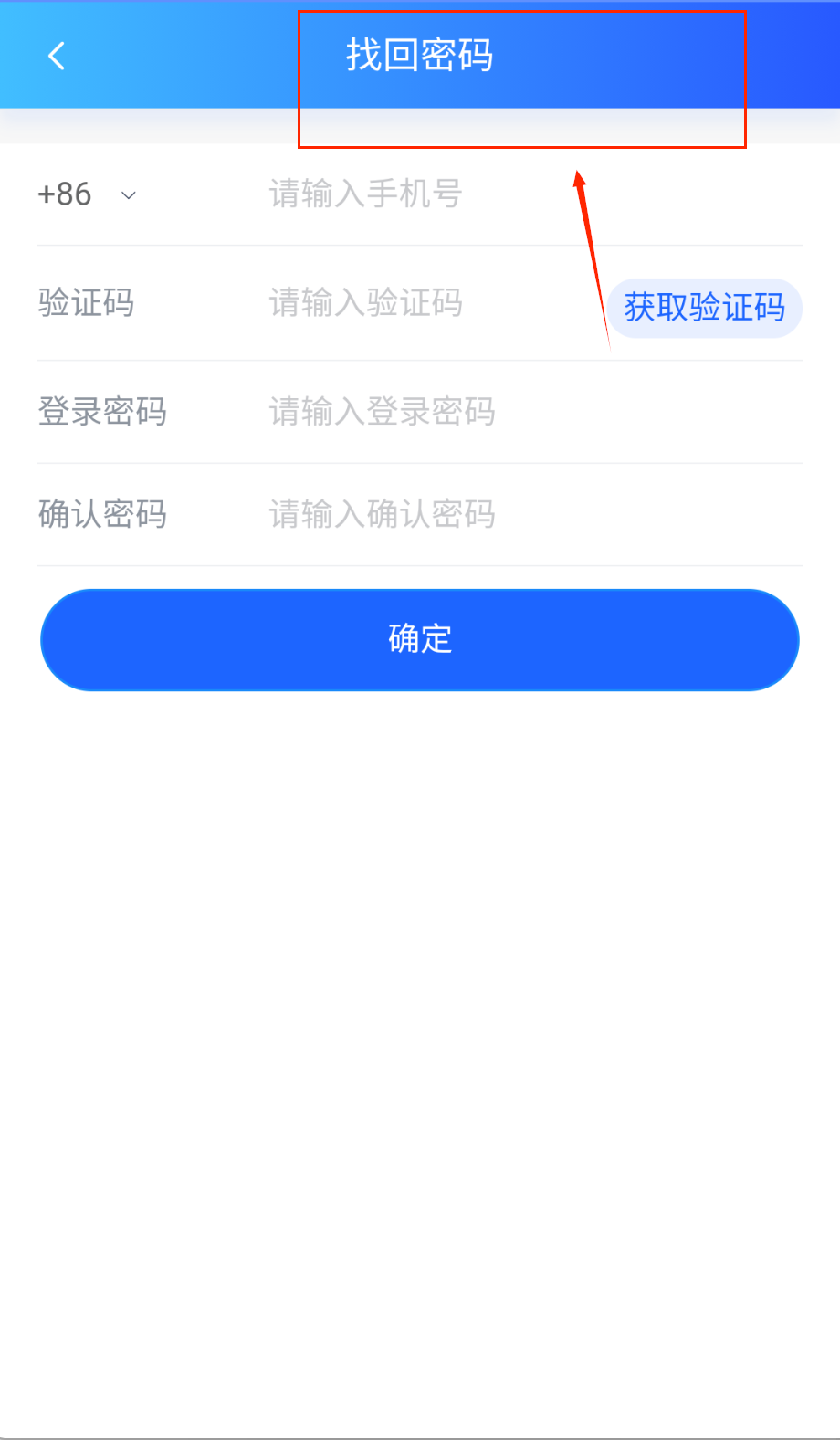The height and width of the screenshot is (1440, 840).
Task: Go back using the top-left arrow
Action: click(x=57, y=56)
